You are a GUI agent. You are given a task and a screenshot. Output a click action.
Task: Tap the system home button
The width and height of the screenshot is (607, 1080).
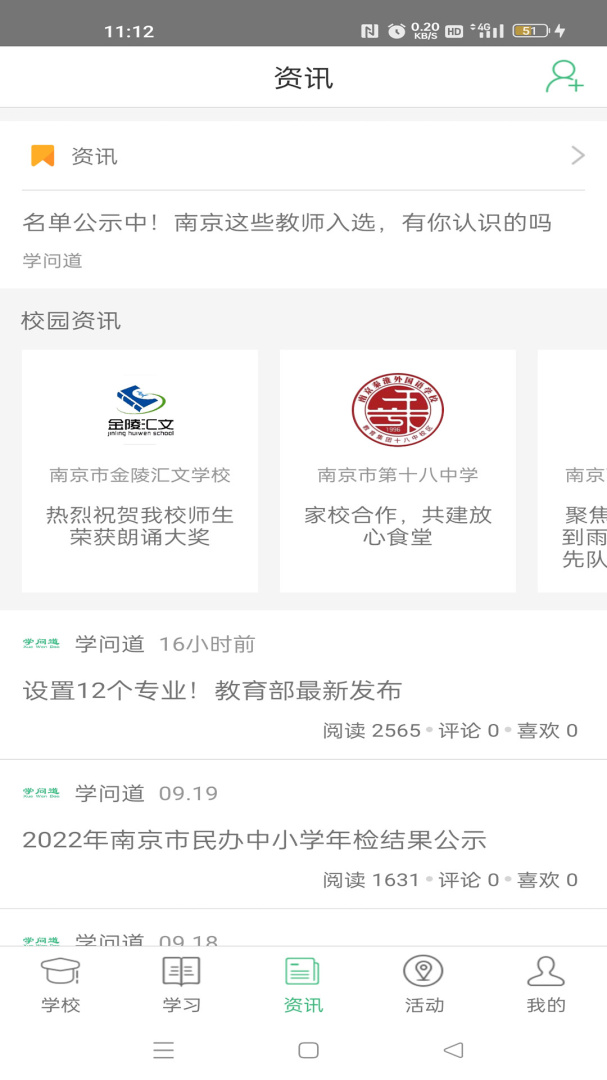pos(308,1050)
